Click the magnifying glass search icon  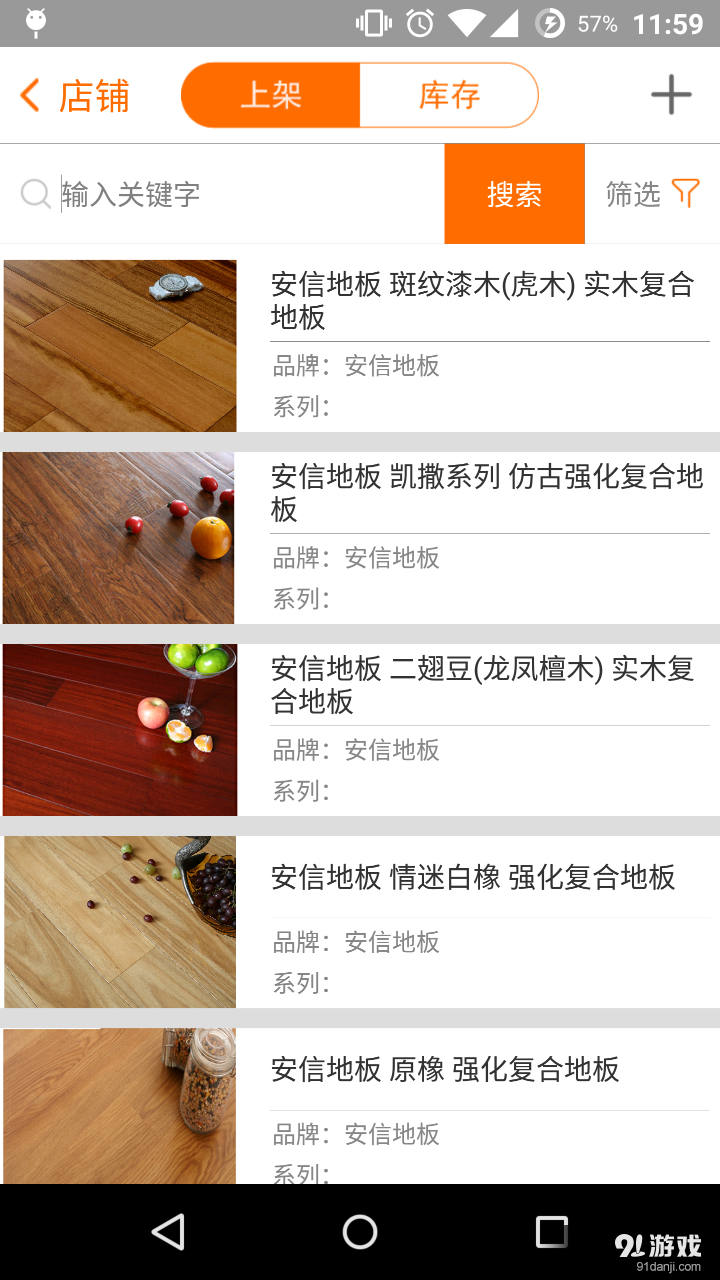click(x=35, y=193)
